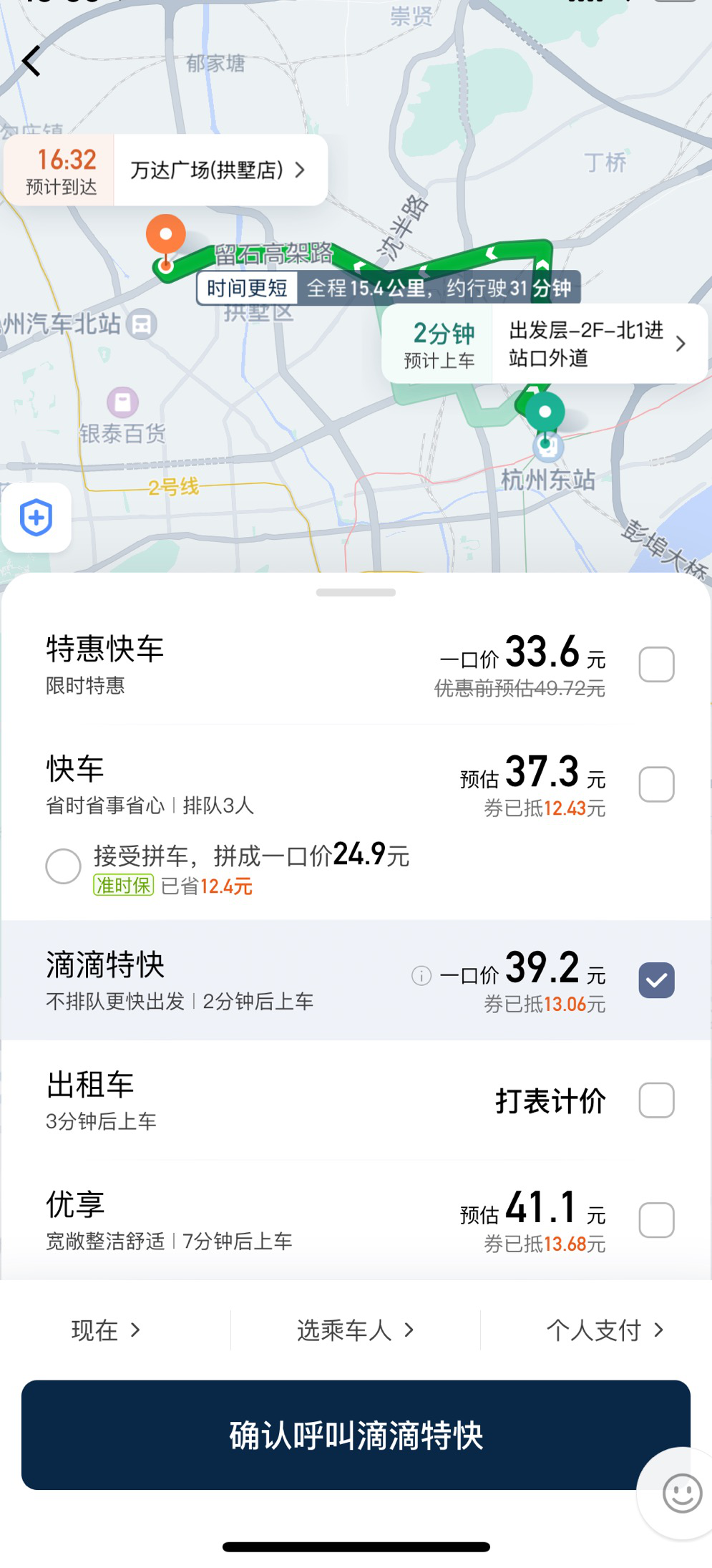Open the safety shield panel on map
712x1568 pixels.
pos(36,518)
